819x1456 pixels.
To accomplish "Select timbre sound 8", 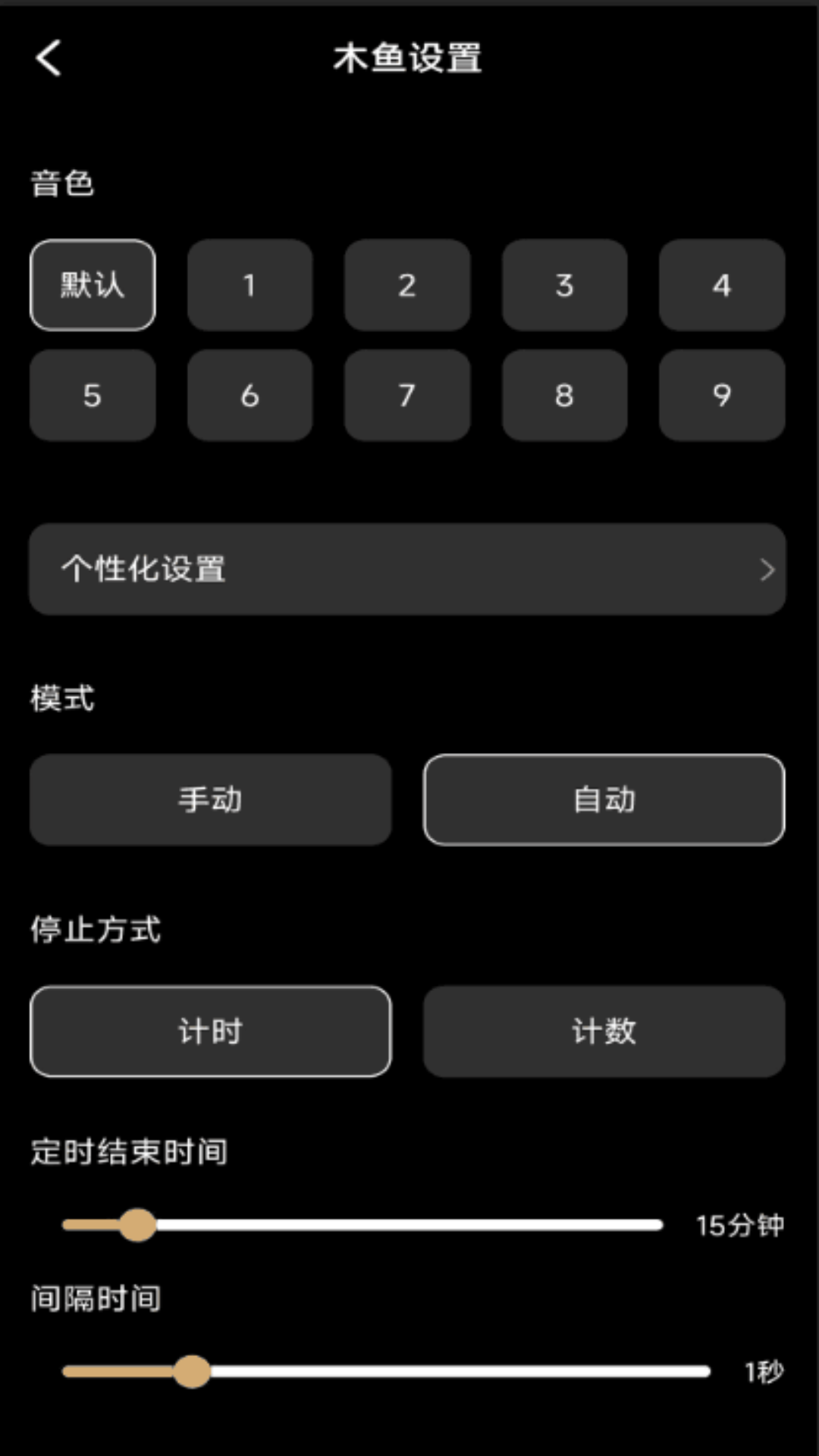I will tap(564, 395).
